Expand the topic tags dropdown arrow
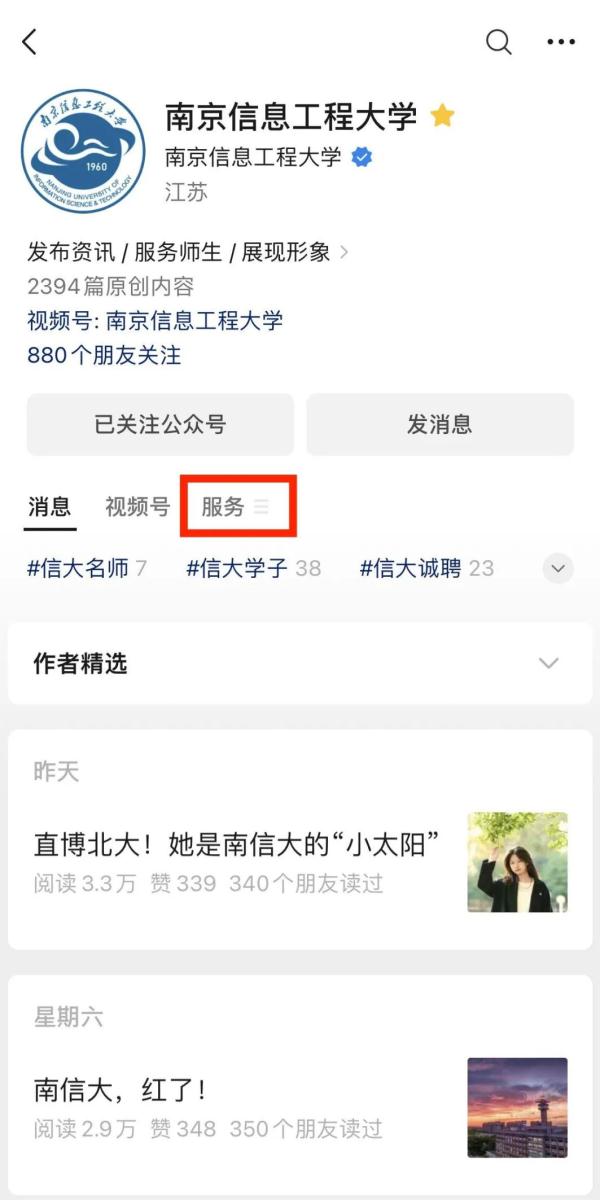Image resolution: width=600 pixels, height=1200 pixels. pyautogui.click(x=558, y=569)
